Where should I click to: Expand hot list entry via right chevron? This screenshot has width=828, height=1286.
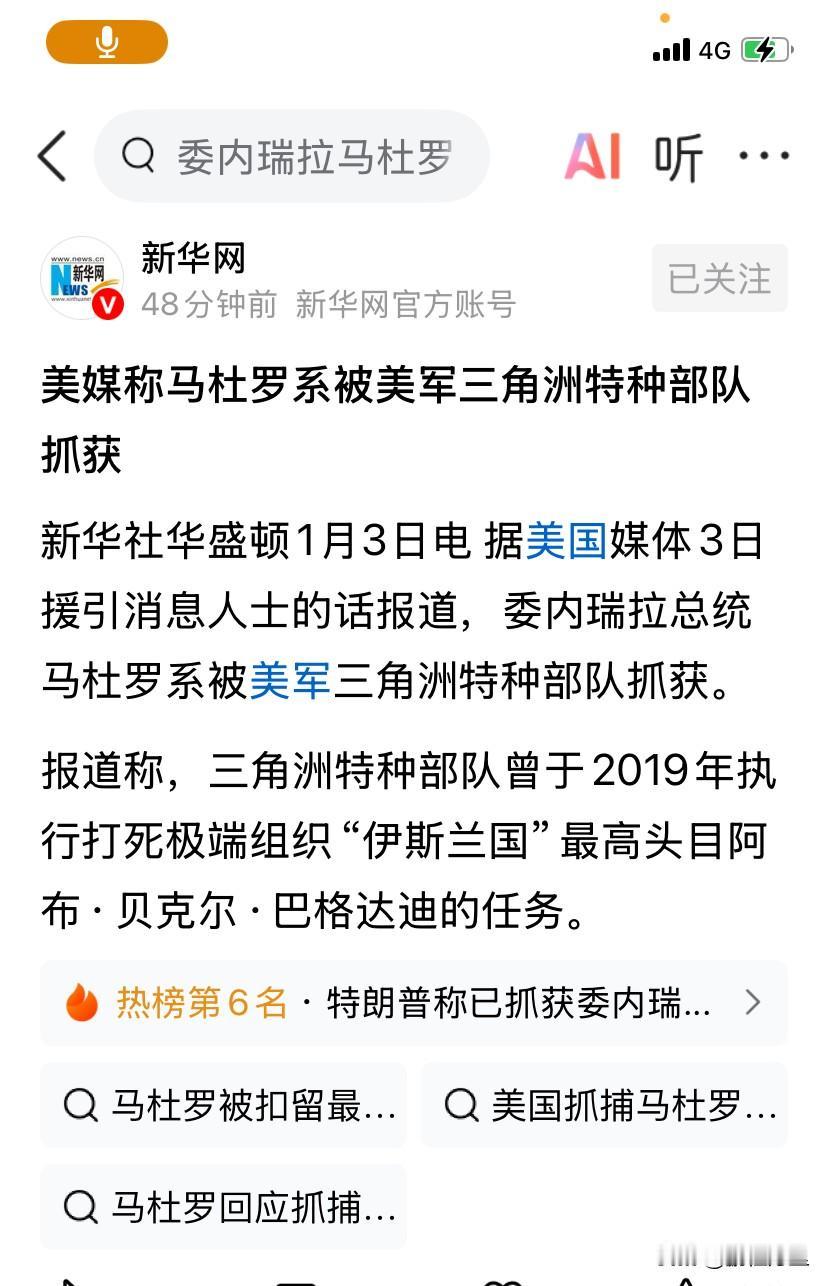click(x=753, y=1003)
